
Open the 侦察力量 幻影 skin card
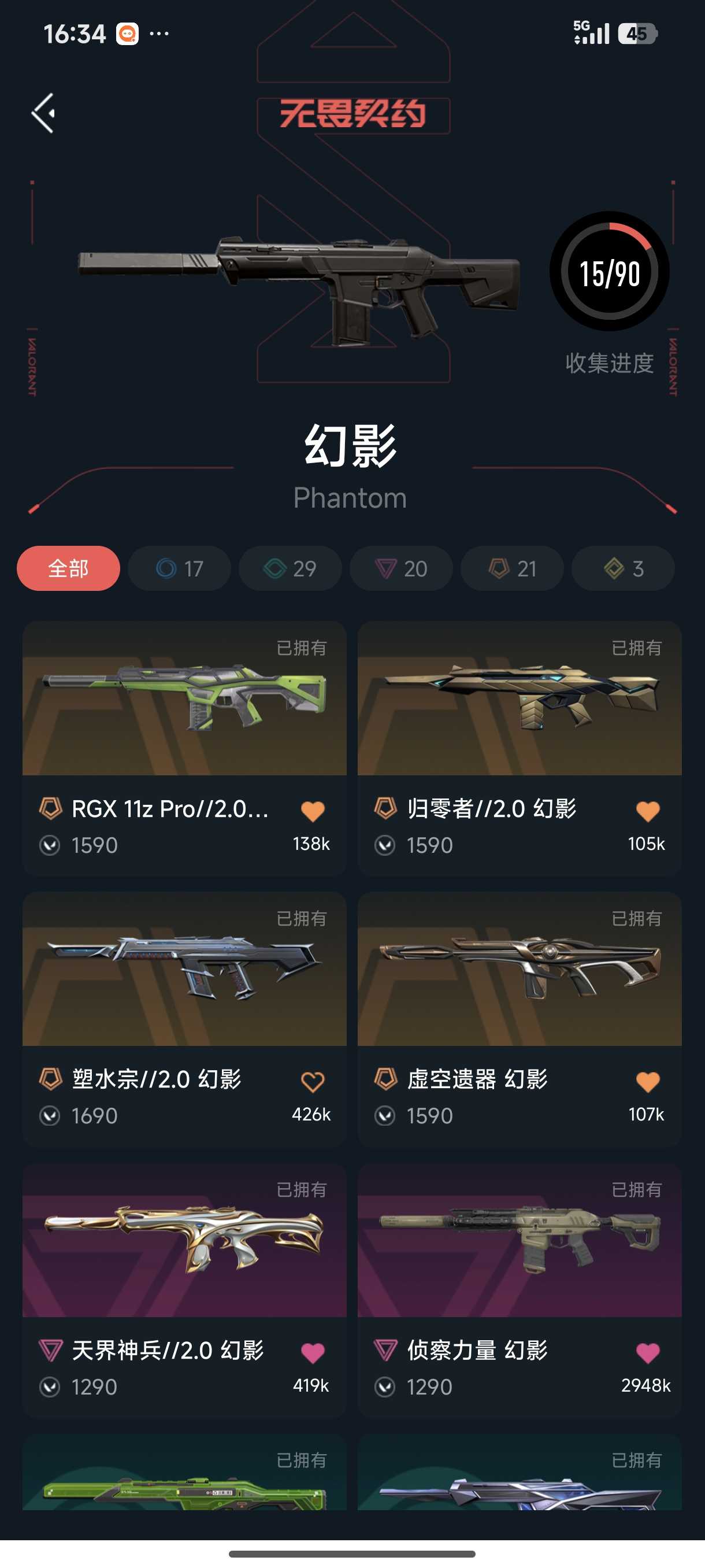(x=520, y=1290)
